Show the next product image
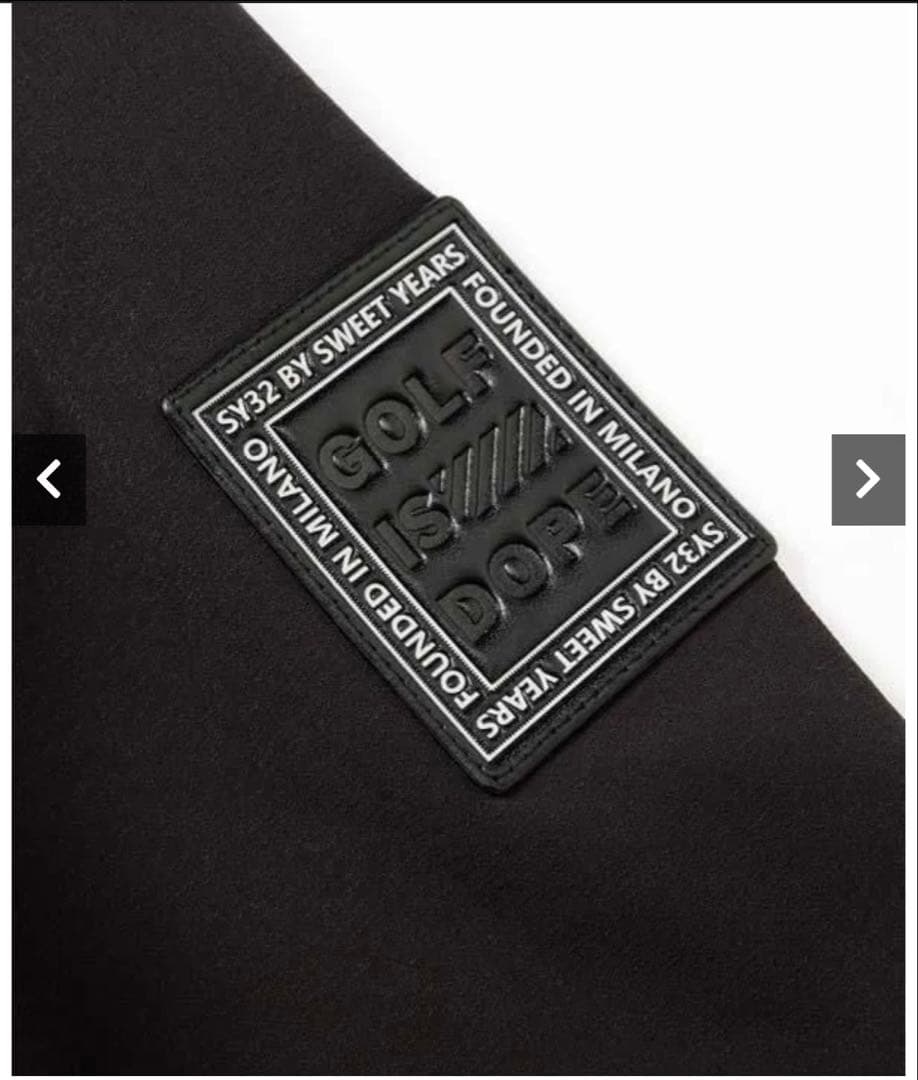918x1080 pixels. 867,480
